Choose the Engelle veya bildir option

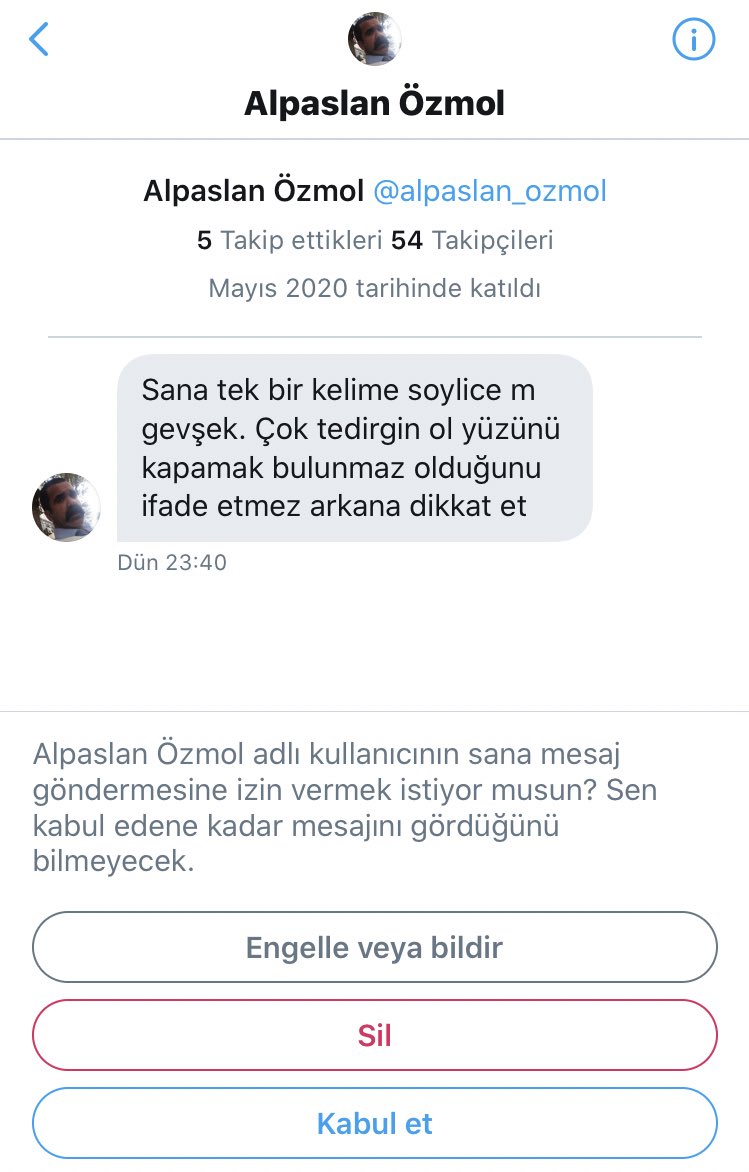tap(374, 946)
